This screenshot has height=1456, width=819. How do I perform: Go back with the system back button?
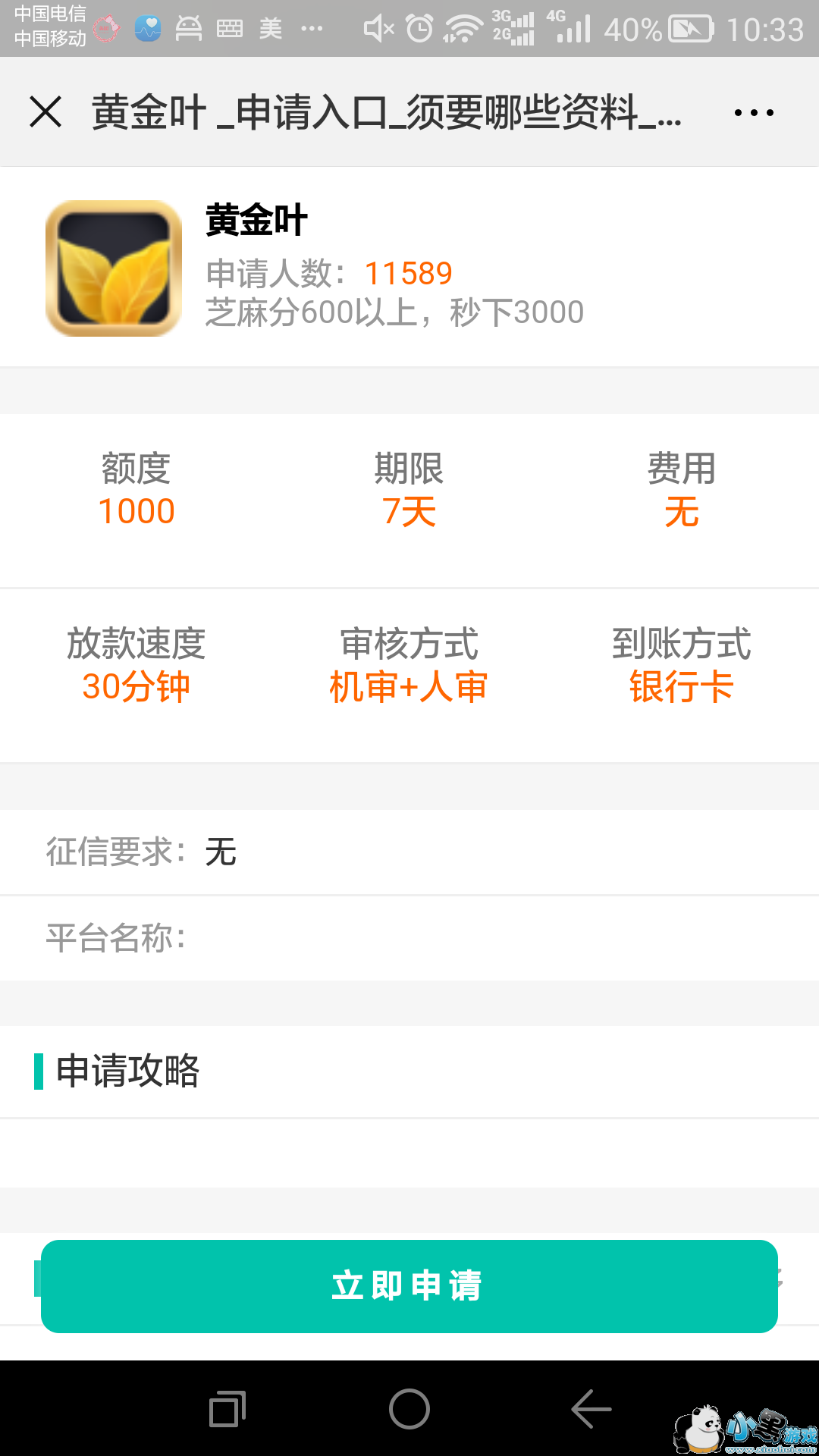coord(591,1410)
